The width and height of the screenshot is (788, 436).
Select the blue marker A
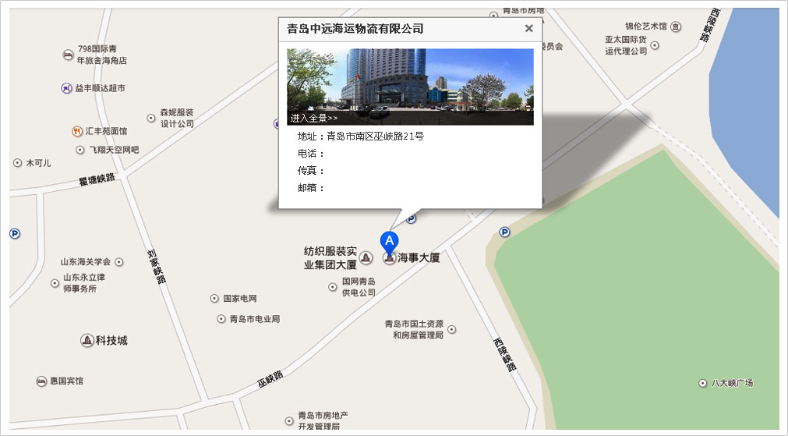coord(390,241)
